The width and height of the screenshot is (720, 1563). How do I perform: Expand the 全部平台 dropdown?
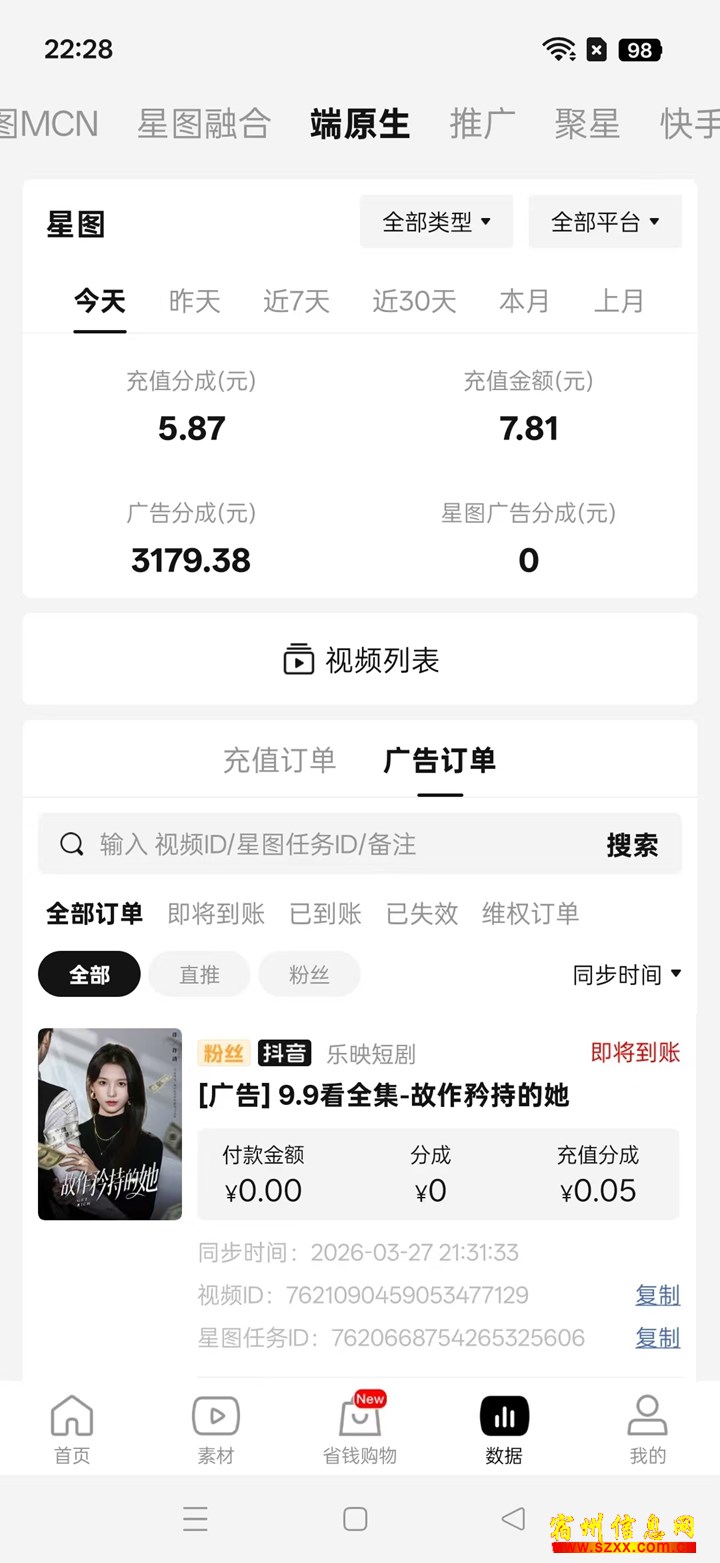click(x=605, y=222)
